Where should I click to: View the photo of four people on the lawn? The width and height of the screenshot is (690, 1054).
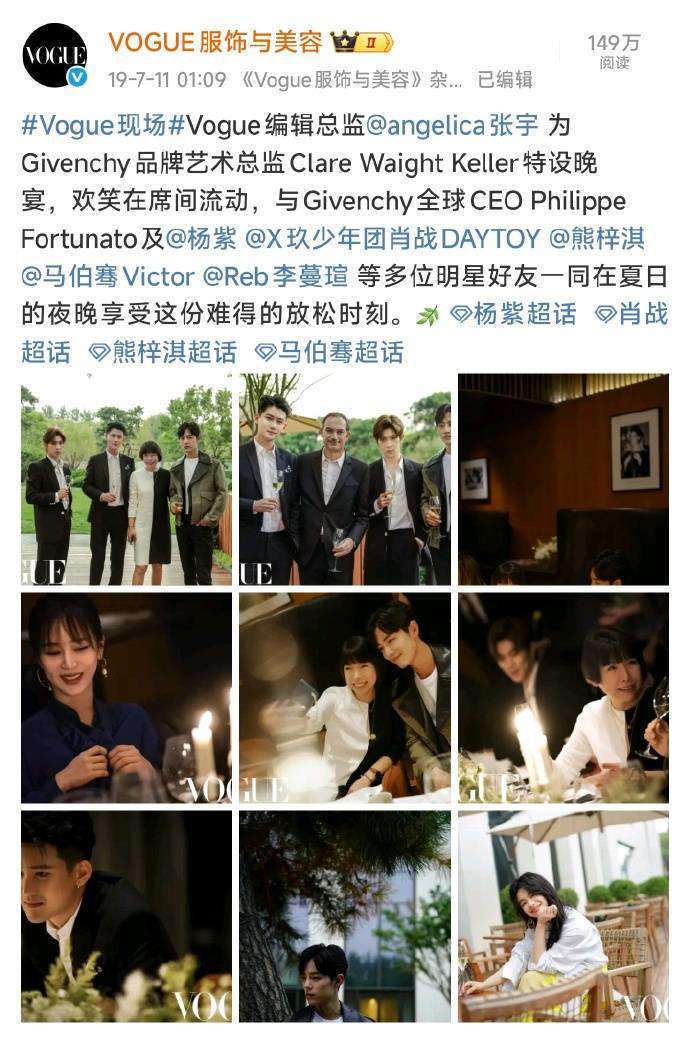(126, 480)
